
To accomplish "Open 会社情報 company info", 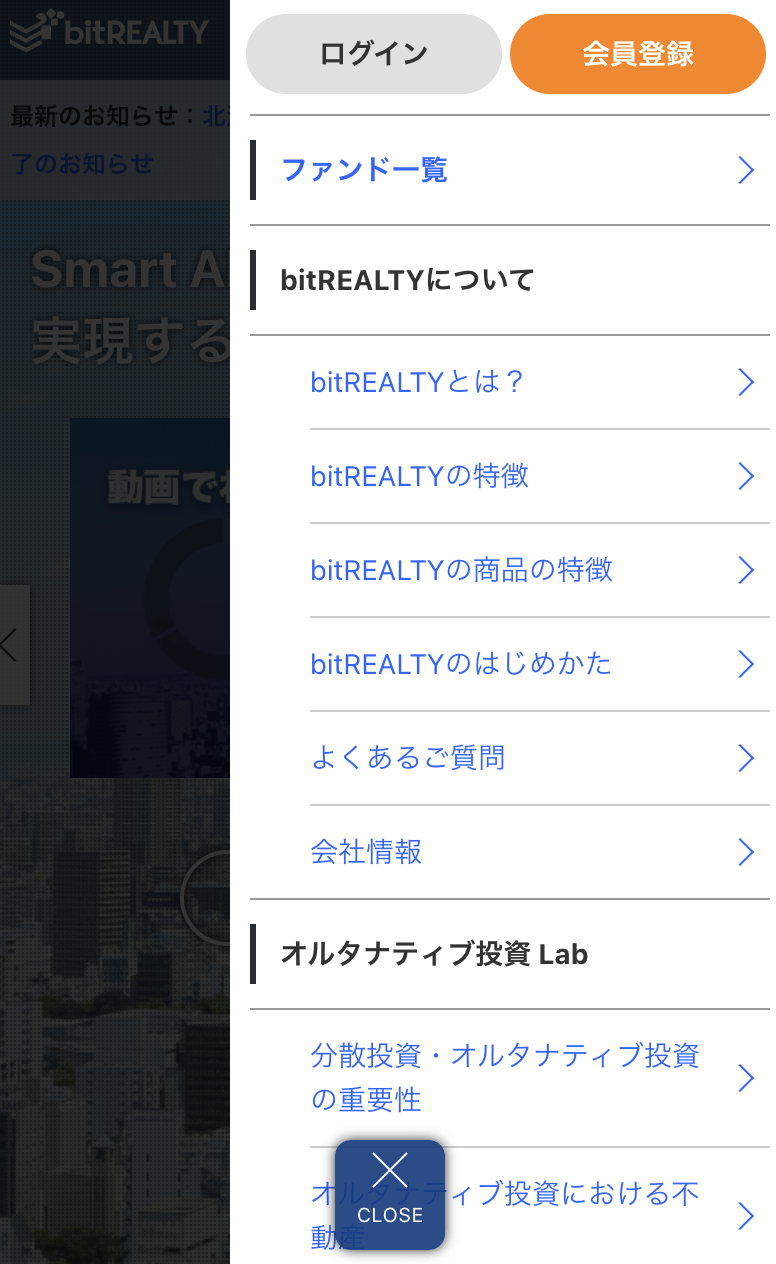I will tap(540, 852).
